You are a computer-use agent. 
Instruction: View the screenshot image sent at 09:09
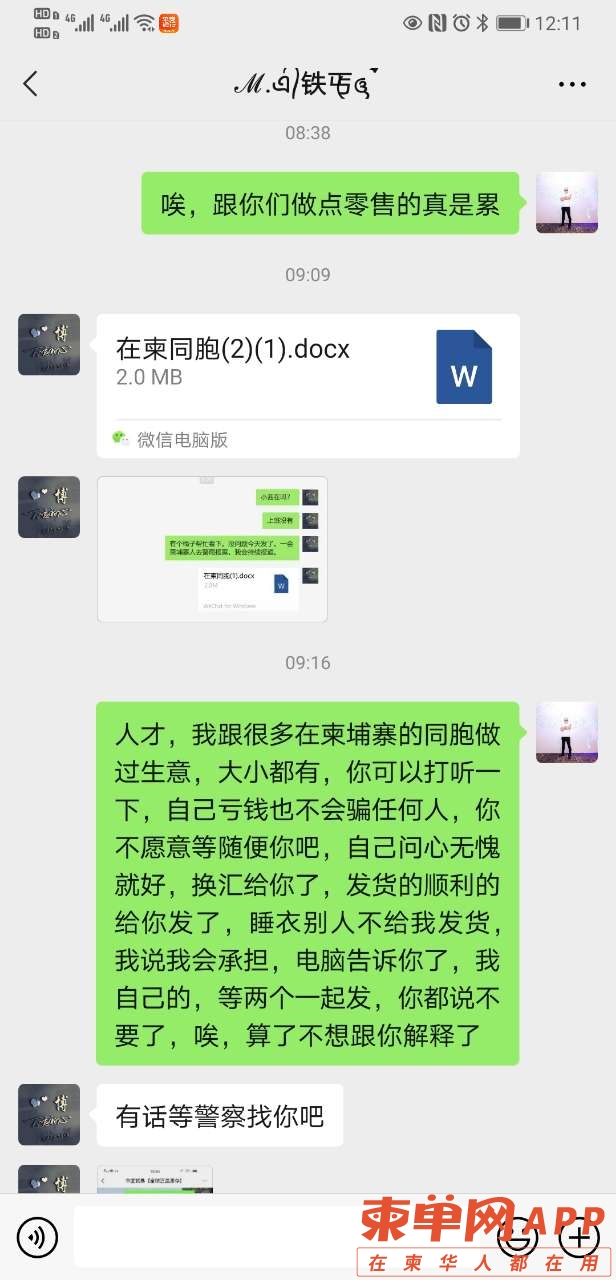click(x=212, y=549)
